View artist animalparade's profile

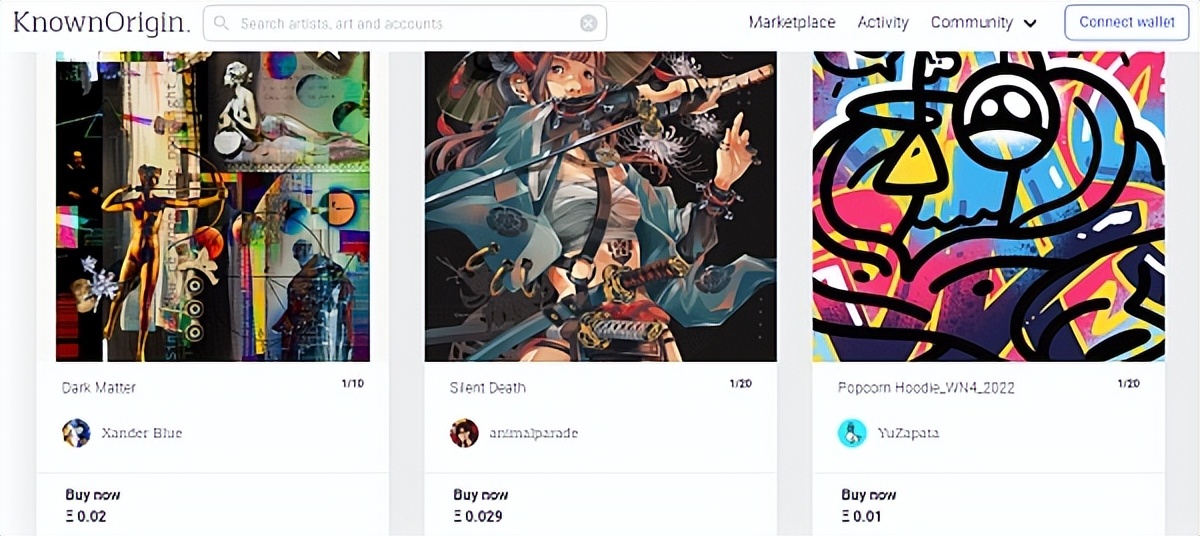(533, 433)
